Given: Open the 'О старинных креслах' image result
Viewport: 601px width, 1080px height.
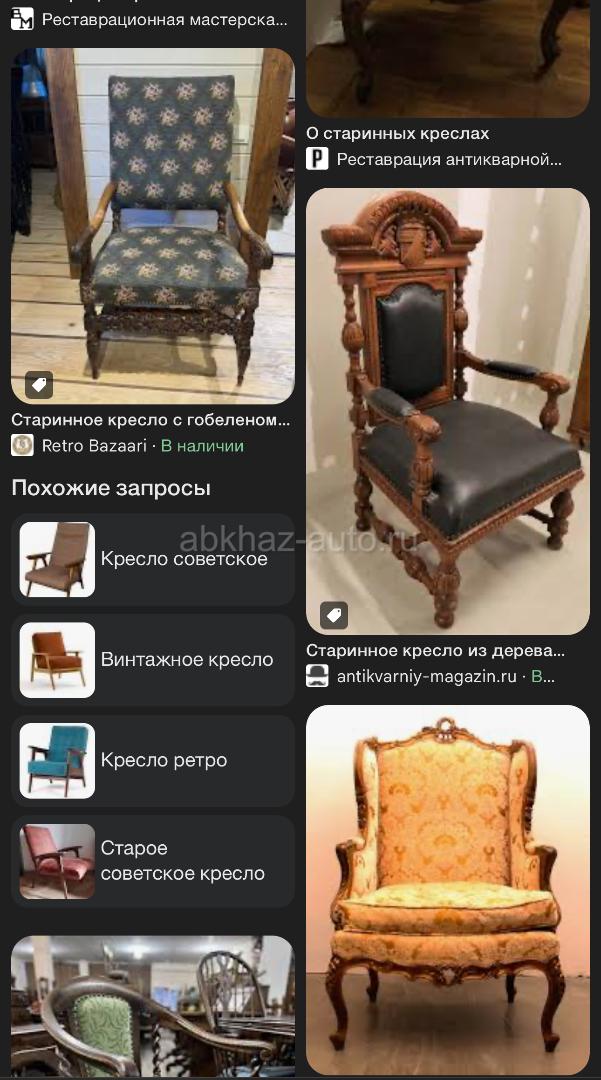Looking at the screenshot, I should (x=447, y=60).
